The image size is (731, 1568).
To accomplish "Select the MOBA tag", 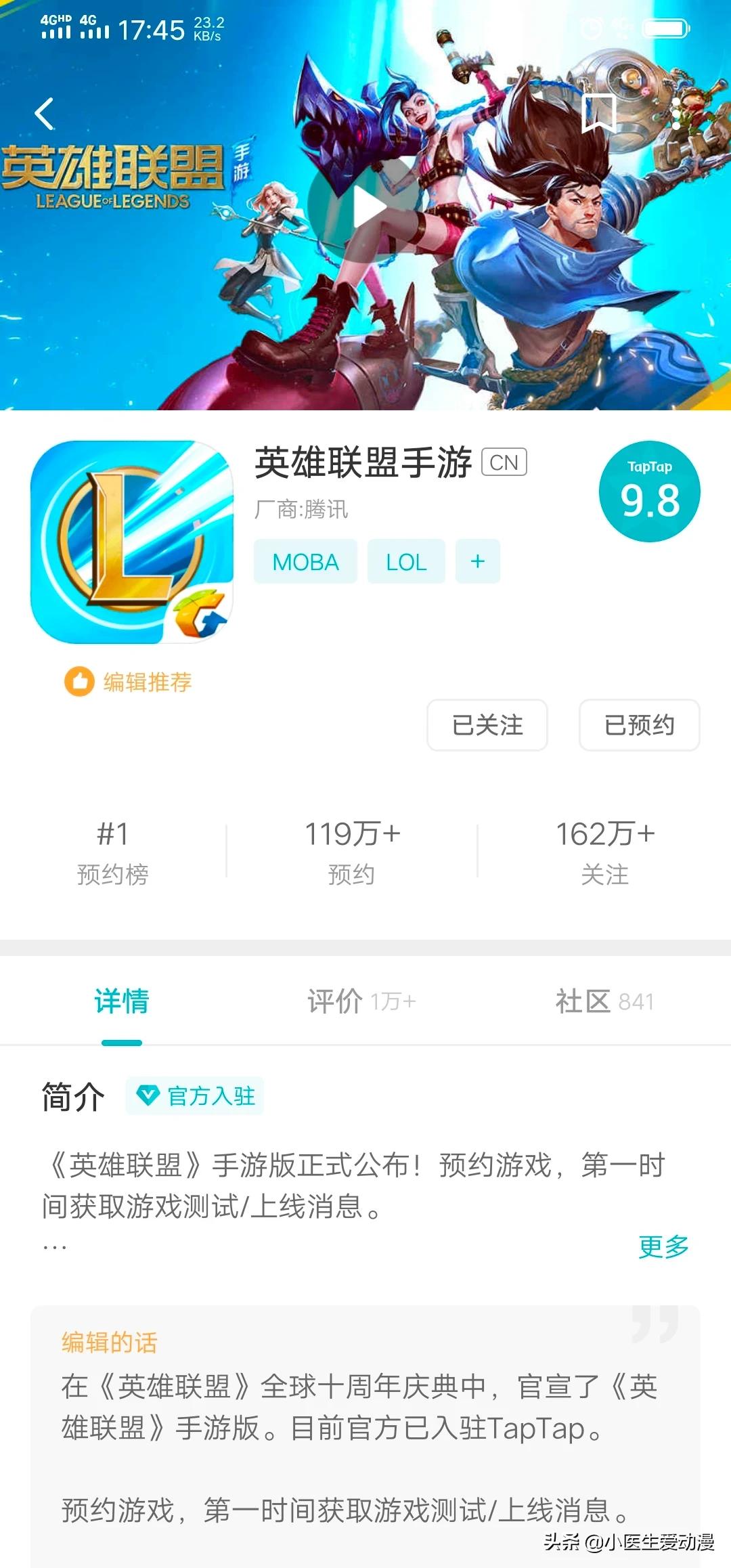I will pyautogui.click(x=305, y=561).
